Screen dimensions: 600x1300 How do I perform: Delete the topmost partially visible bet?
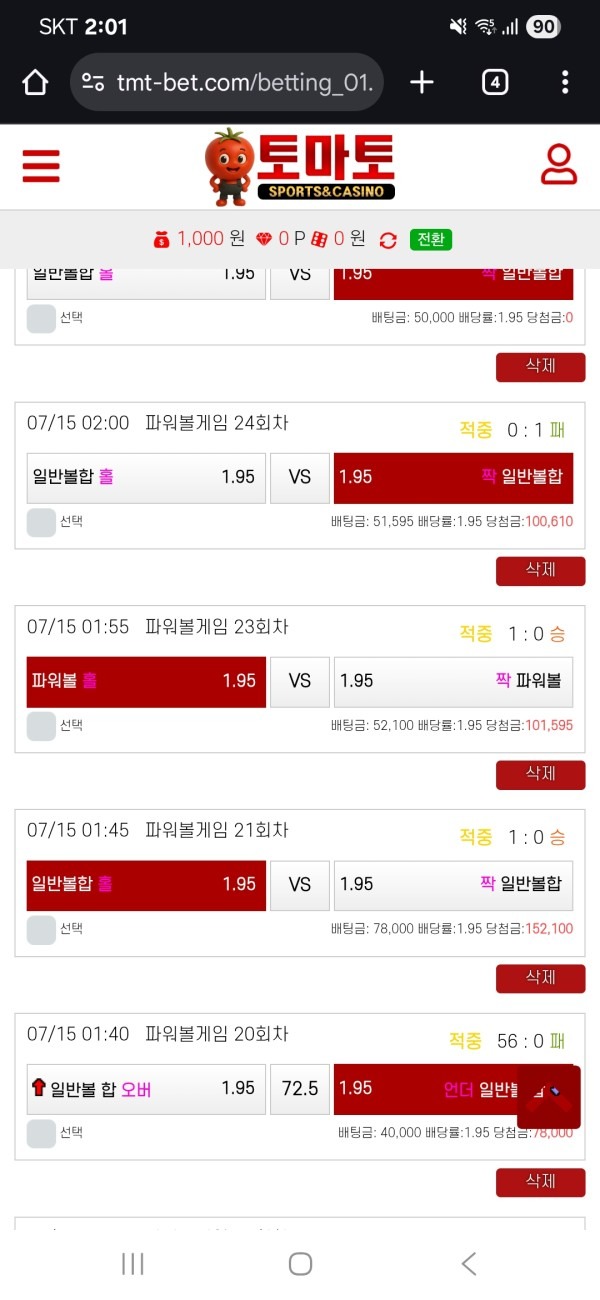pos(540,366)
